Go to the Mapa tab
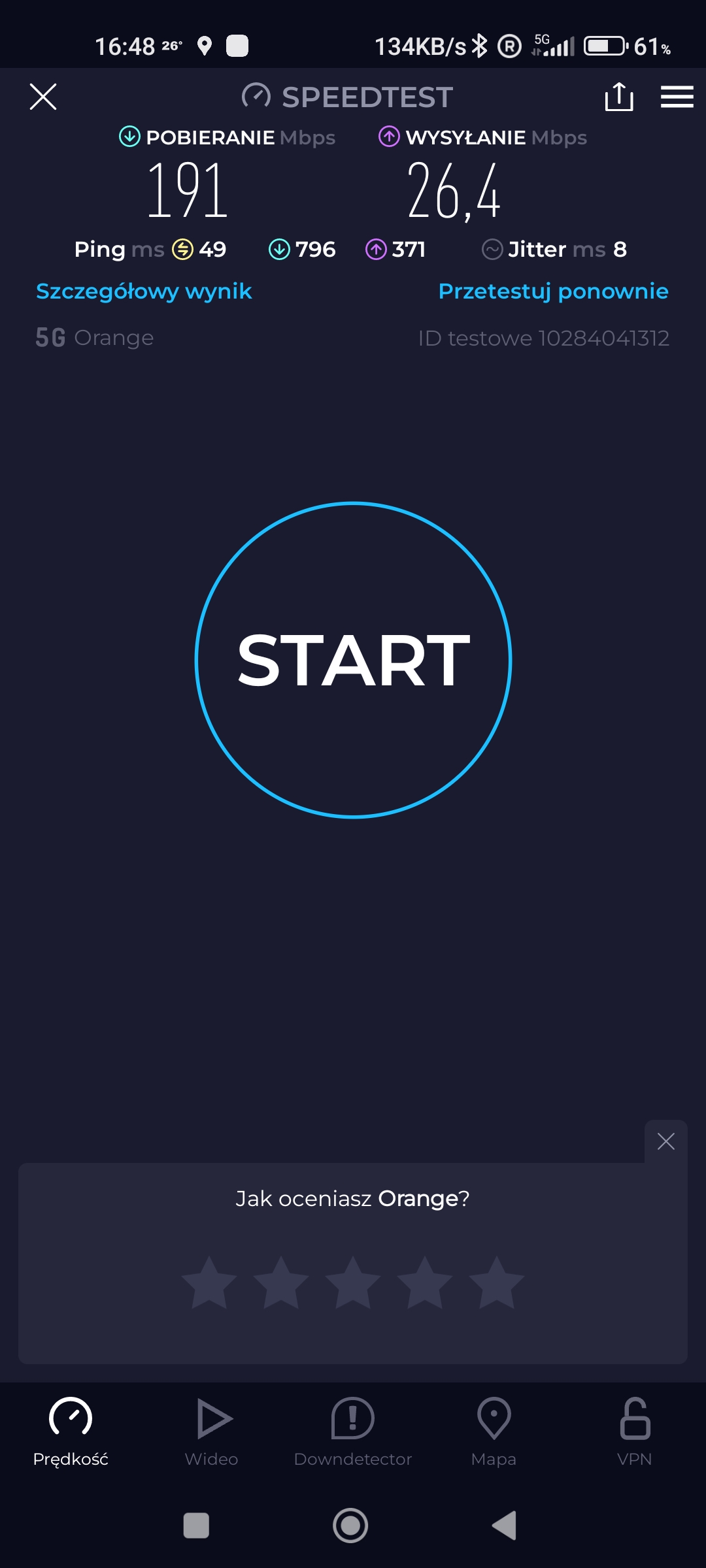The height and width of the screenshot is (1568, 706). tap(494, 1431)
